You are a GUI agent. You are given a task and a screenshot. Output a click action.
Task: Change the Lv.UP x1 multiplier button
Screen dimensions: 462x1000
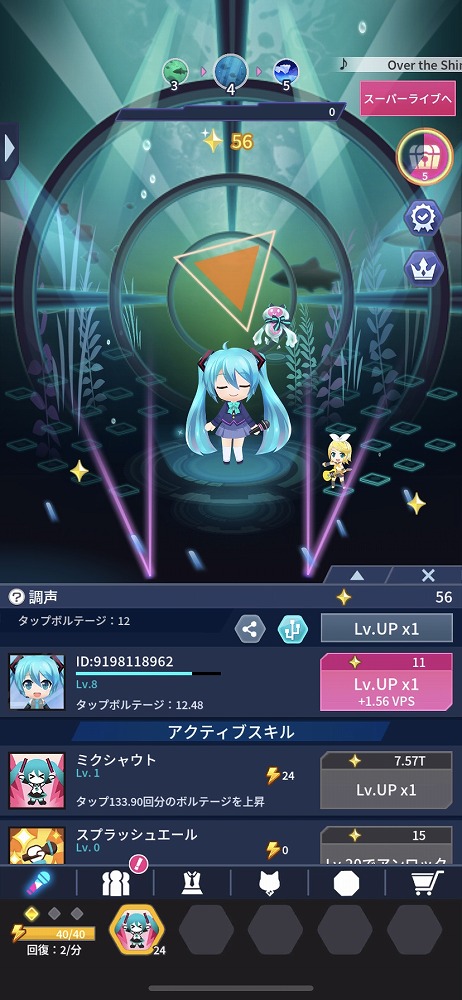tap(386, 629)
